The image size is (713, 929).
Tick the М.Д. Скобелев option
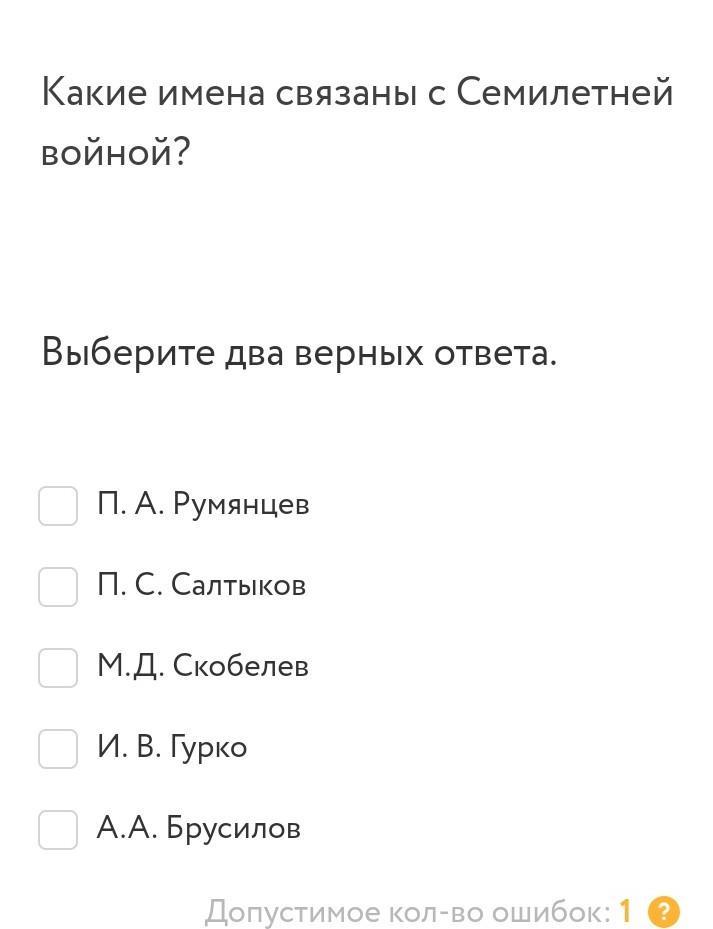[x=58, y=667]
